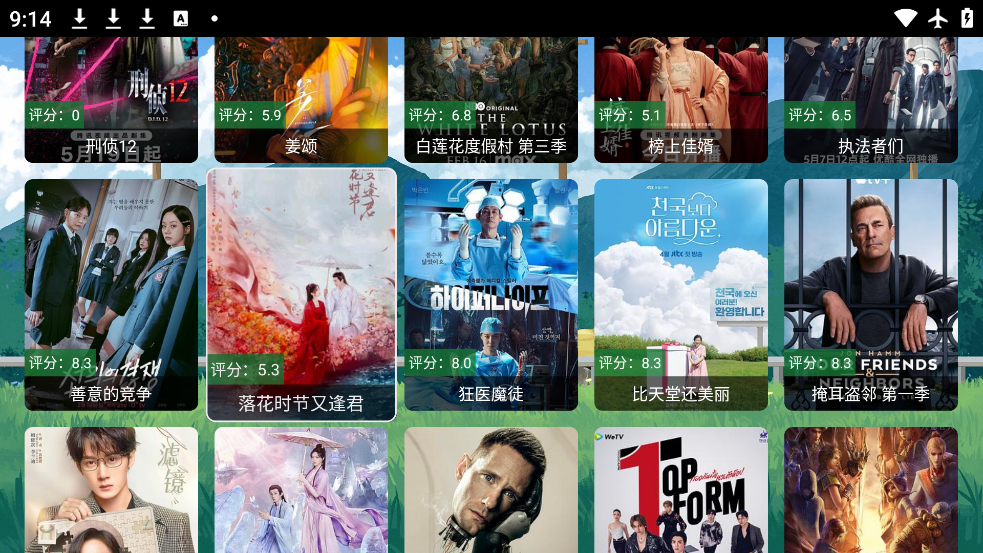
Task: Open 掩耳盗邻 第一季 card
Action: tap(871, 294)
